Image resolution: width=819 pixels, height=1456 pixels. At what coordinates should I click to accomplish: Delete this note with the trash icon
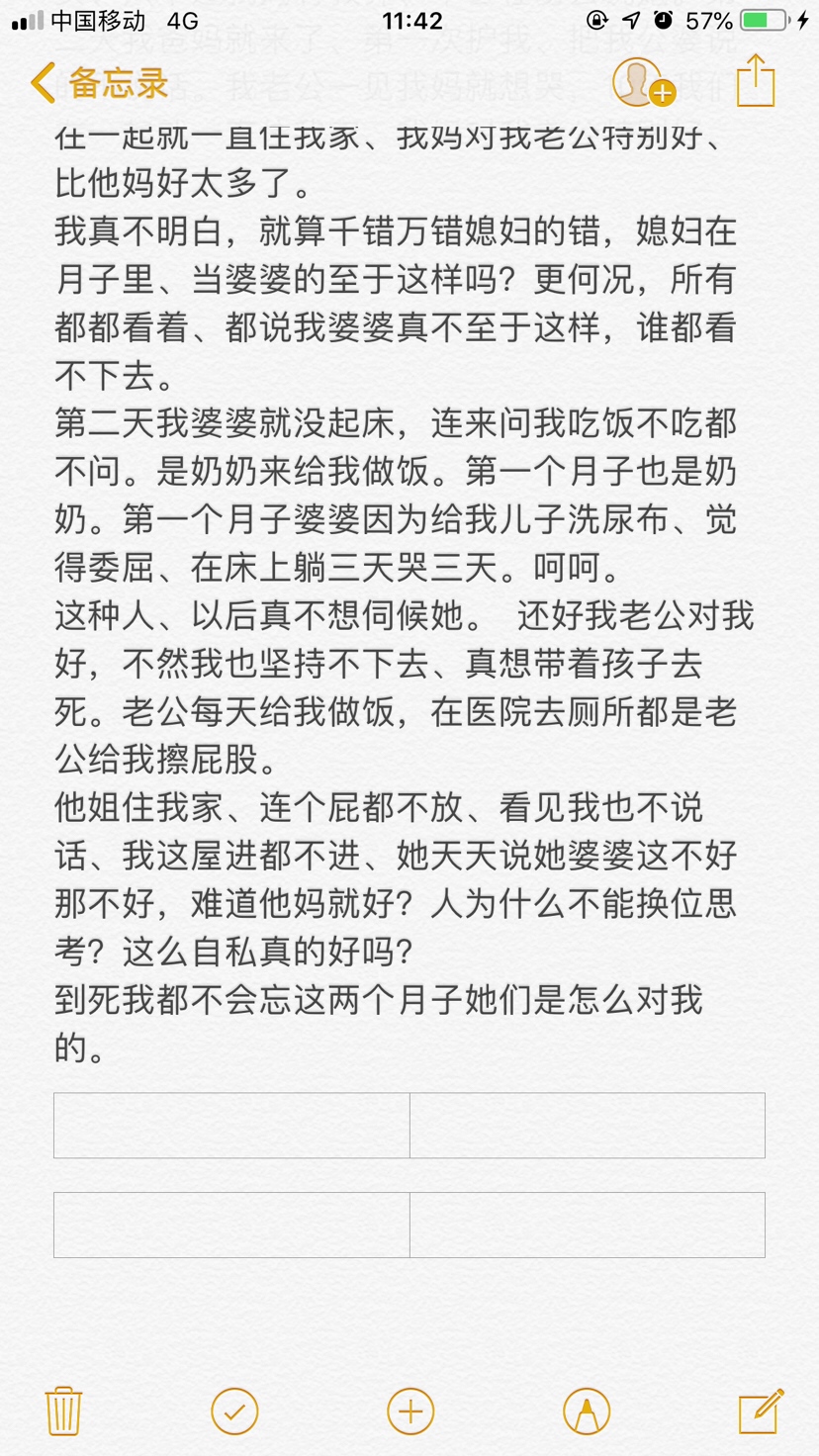64,1410
